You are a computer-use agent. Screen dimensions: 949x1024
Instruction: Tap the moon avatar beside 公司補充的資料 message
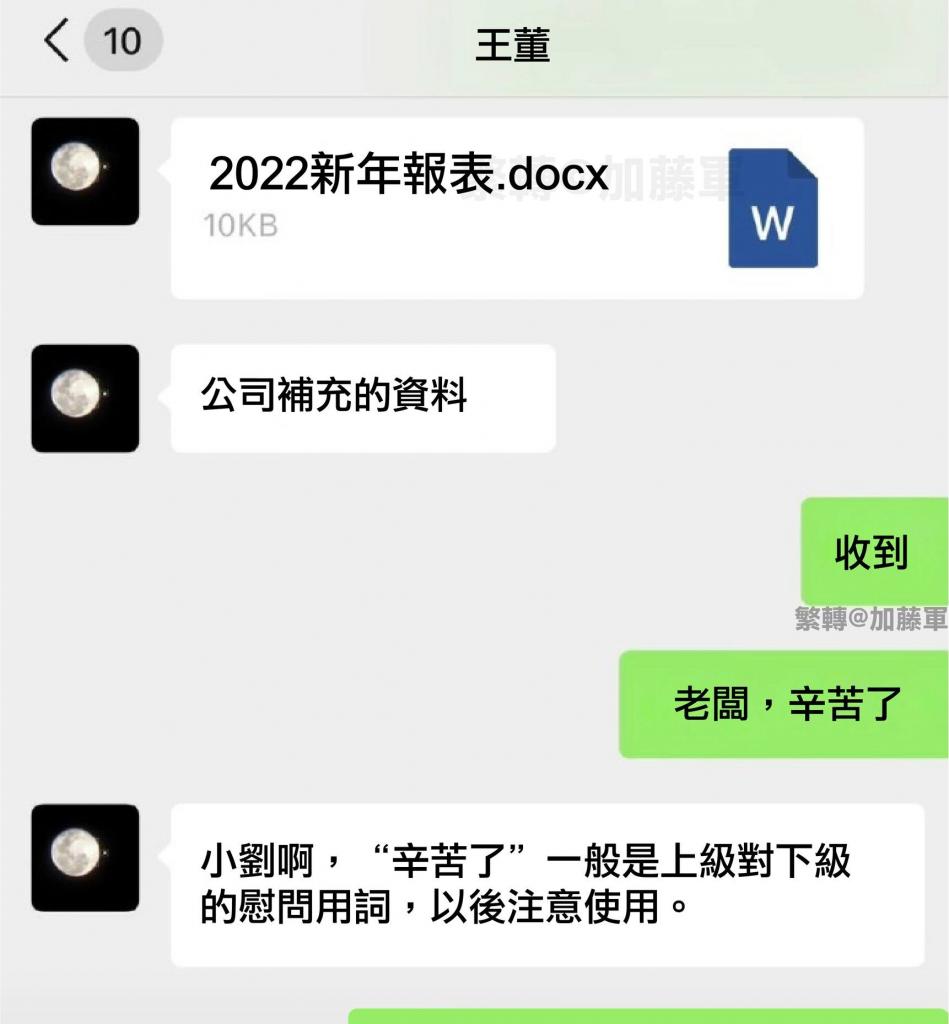(85, 398)
